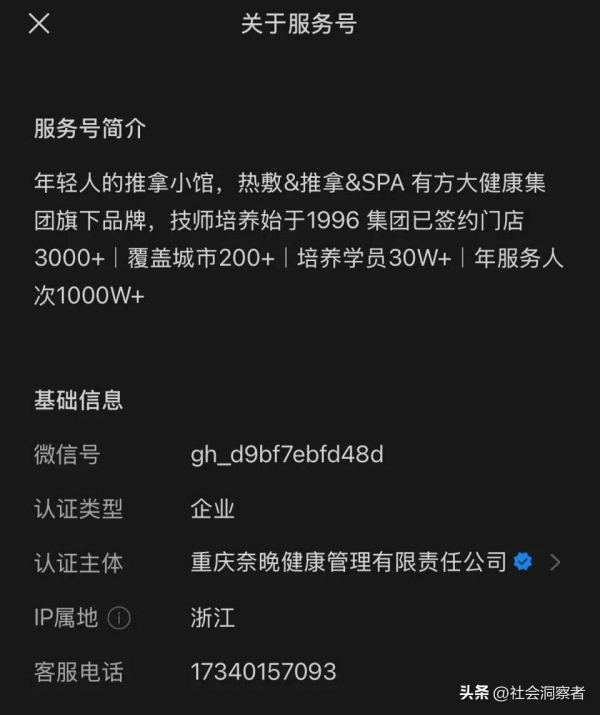600x715 pixels.
Task: Call customer service number 17340157093
Action: [x=263, y=671]
